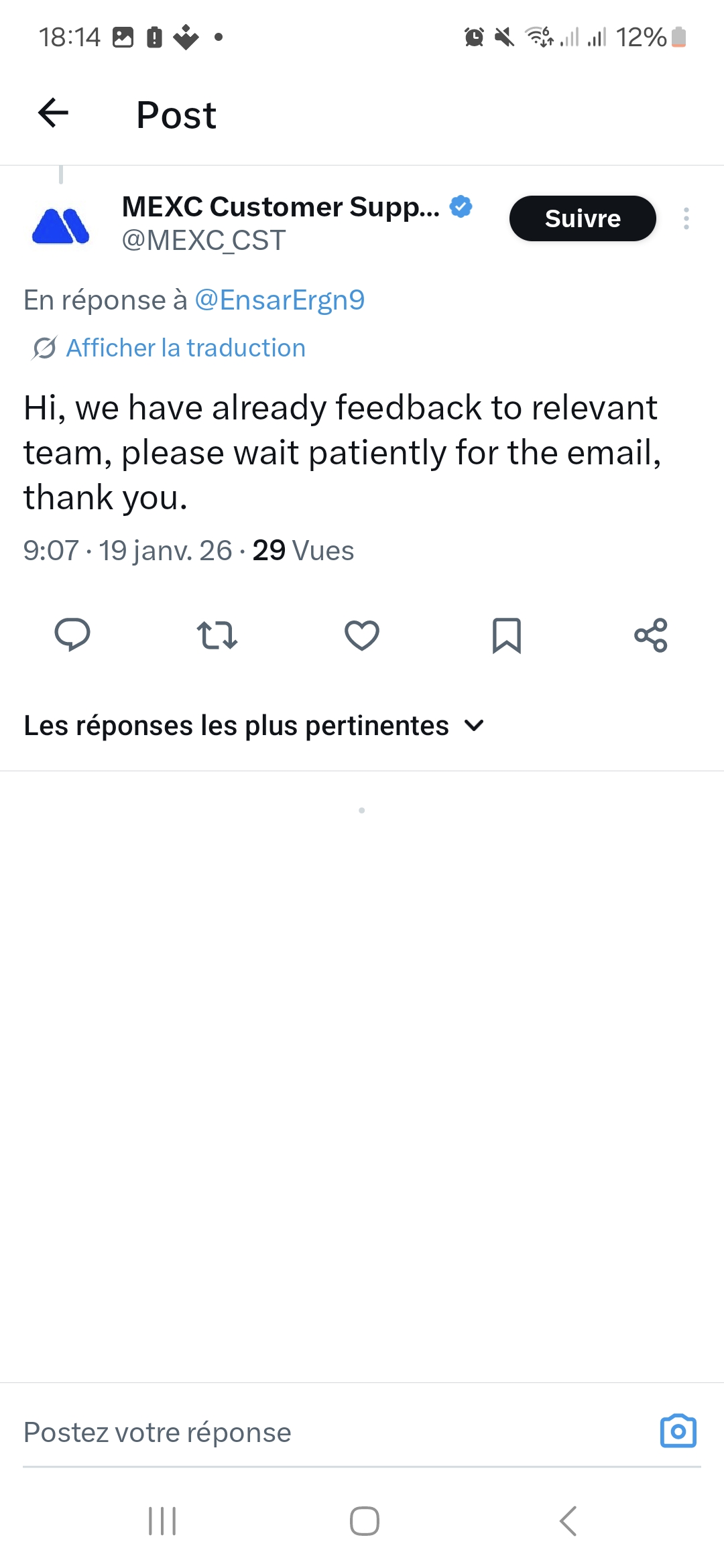This screenshot has width=724, height=1568.
Task: Tap the system home button
Action: click(365, 1521)
